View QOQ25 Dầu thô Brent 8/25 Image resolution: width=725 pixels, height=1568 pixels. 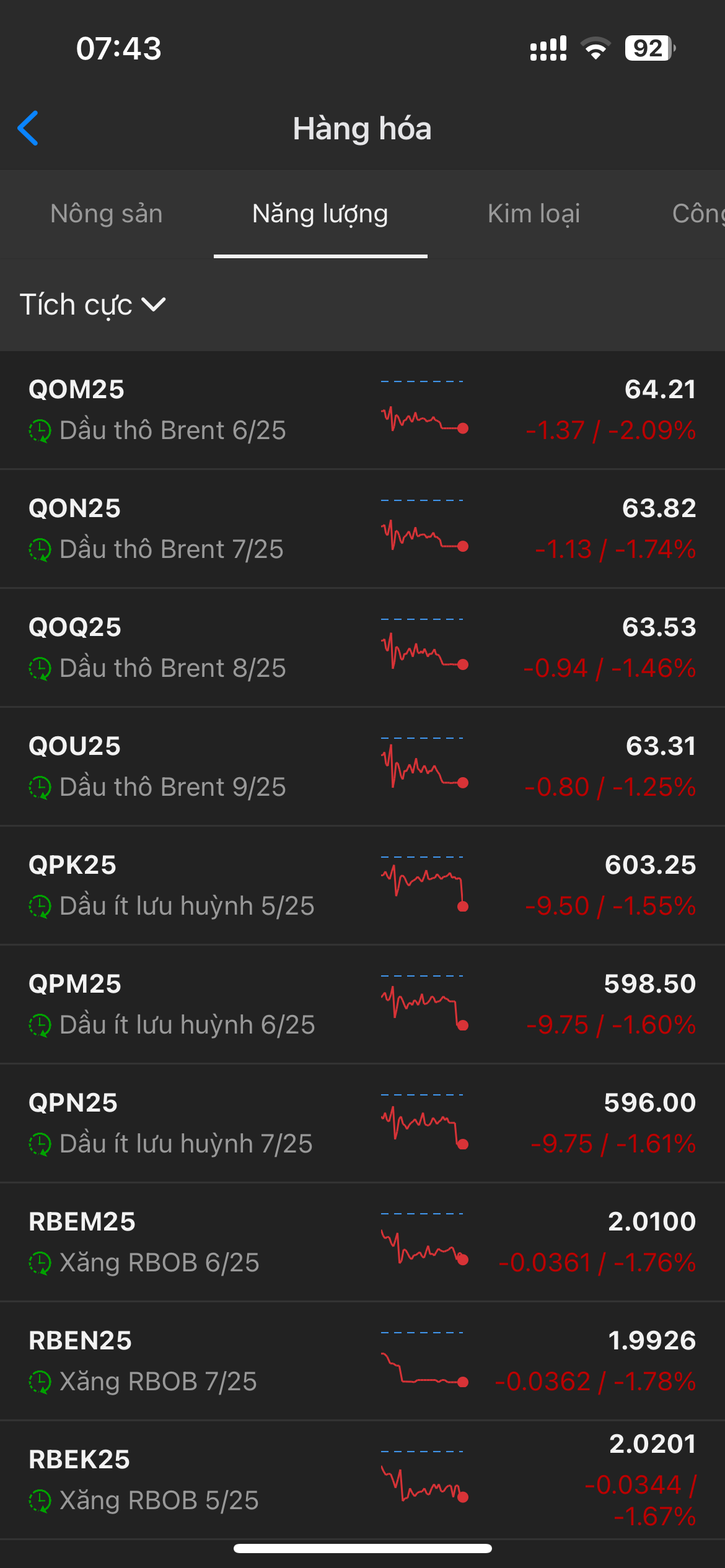click(x=362, y=648)
